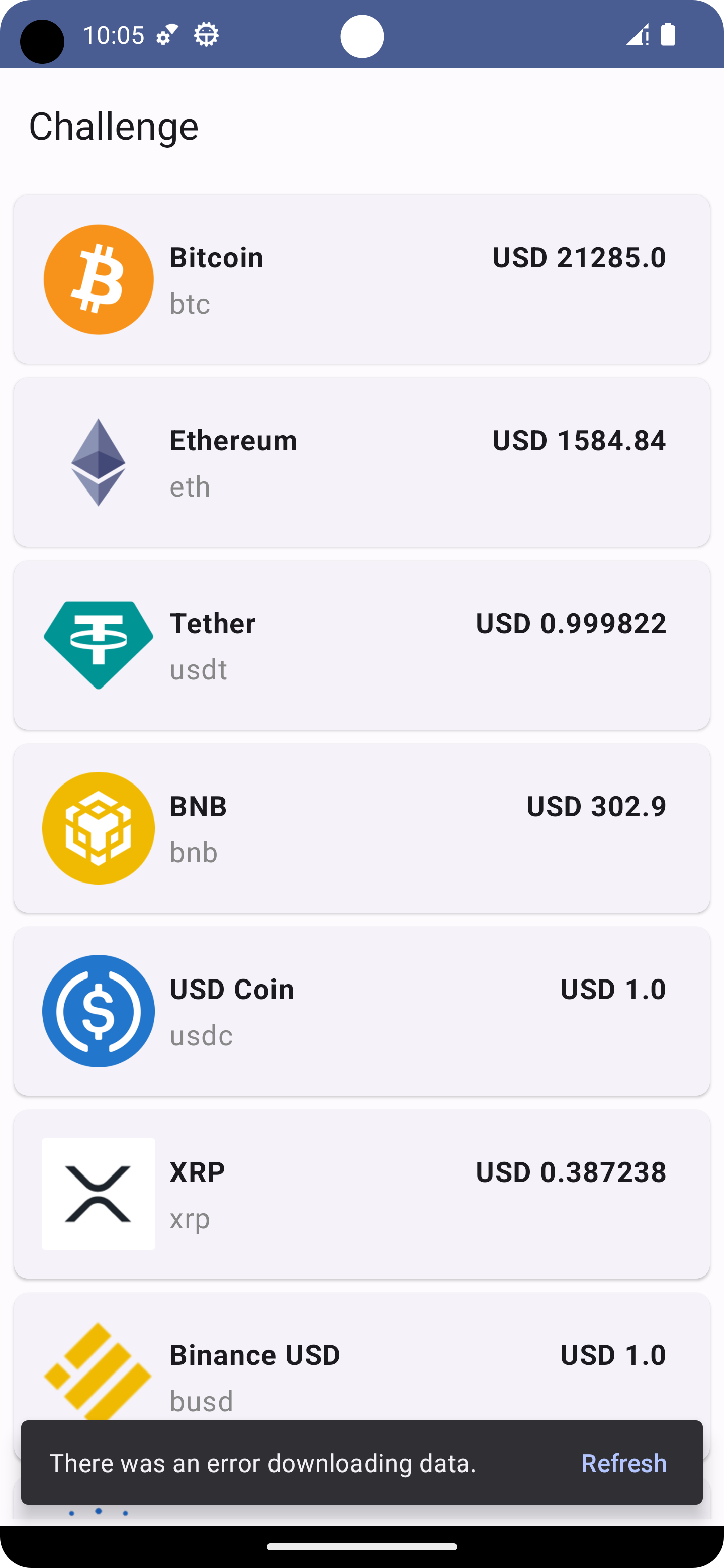Open the Tether coin entry
Viewport: 724px width, 1568px height.
click(x=361, y=645)
